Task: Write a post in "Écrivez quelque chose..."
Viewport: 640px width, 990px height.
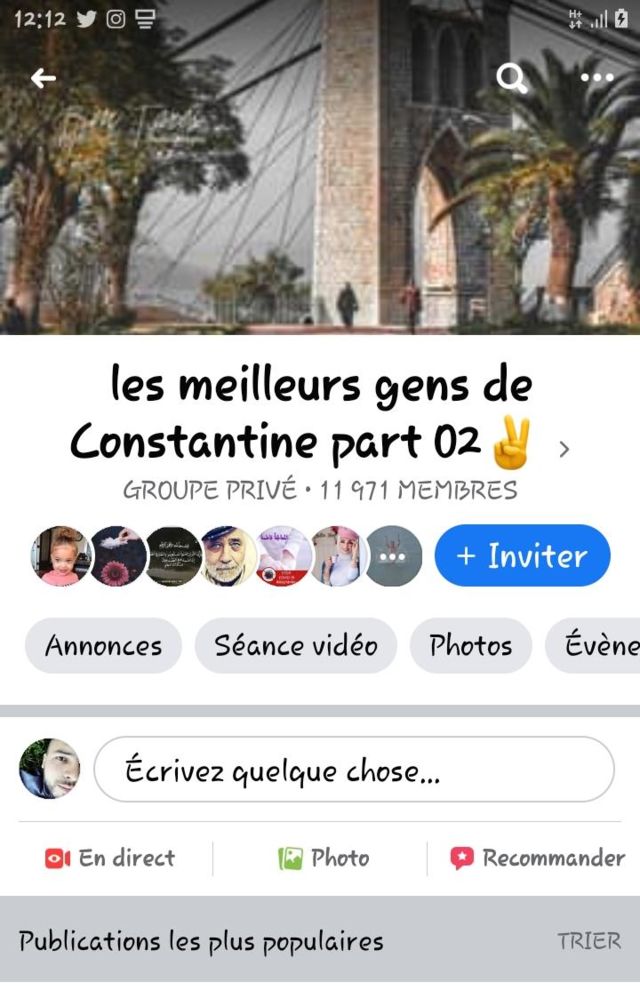Action: [354, 770]
